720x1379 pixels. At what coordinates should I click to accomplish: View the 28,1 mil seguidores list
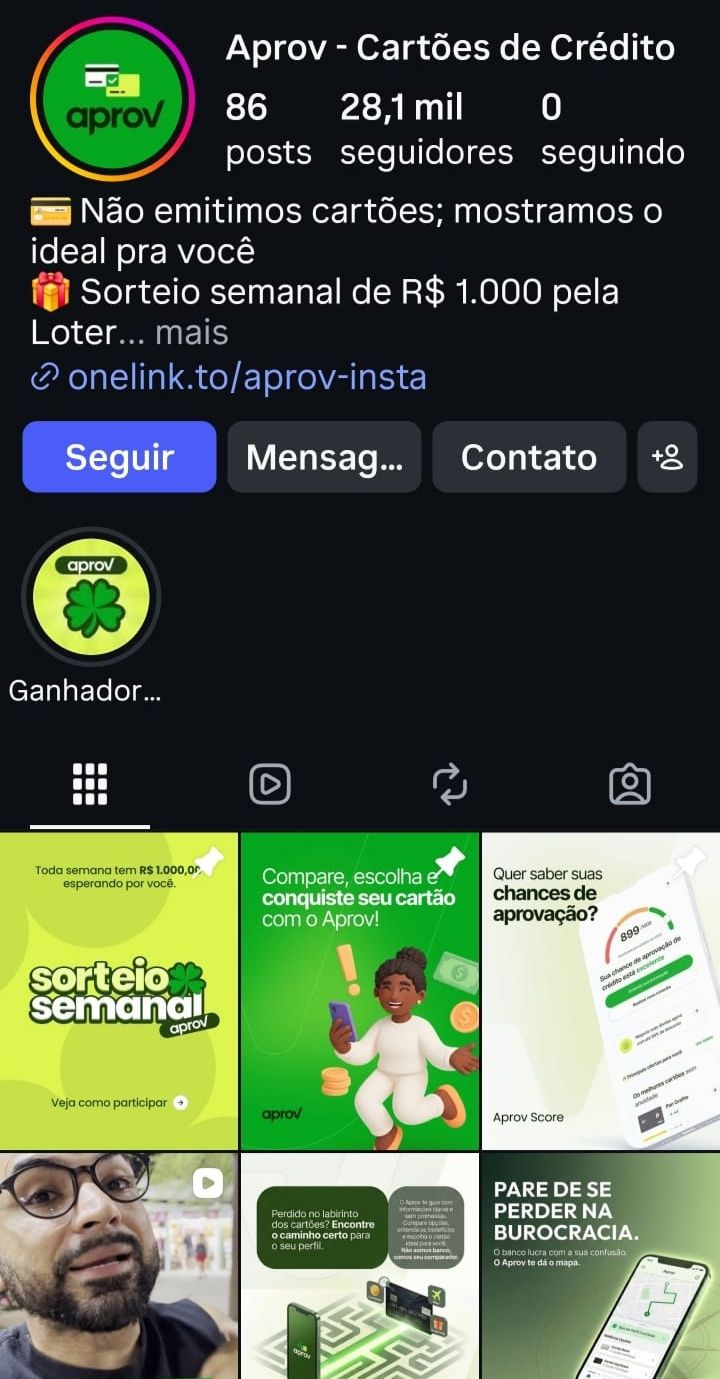tap(426, 129)
